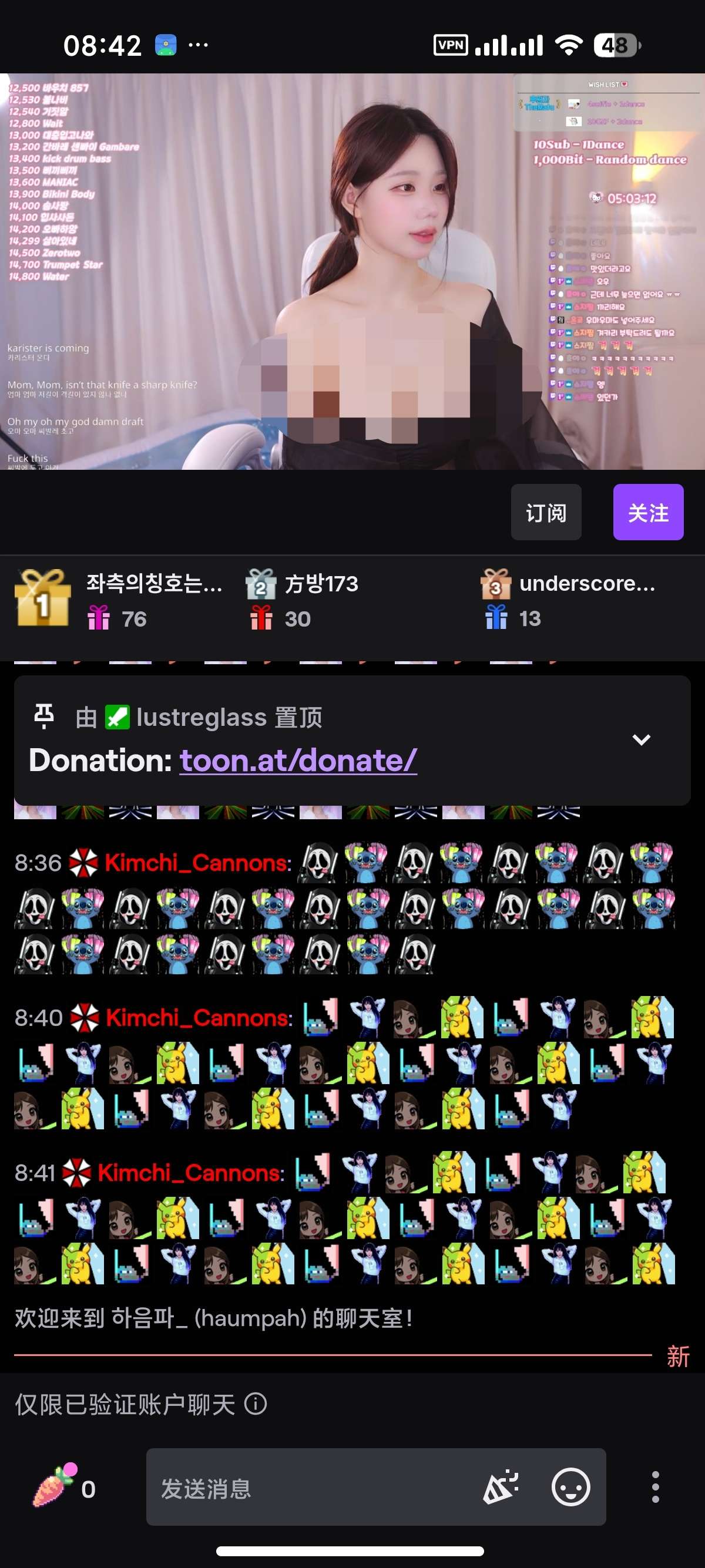Screen dimensions: 705x1568
Task: Select the underscore leaderboard entry
Action: (587, 584)
